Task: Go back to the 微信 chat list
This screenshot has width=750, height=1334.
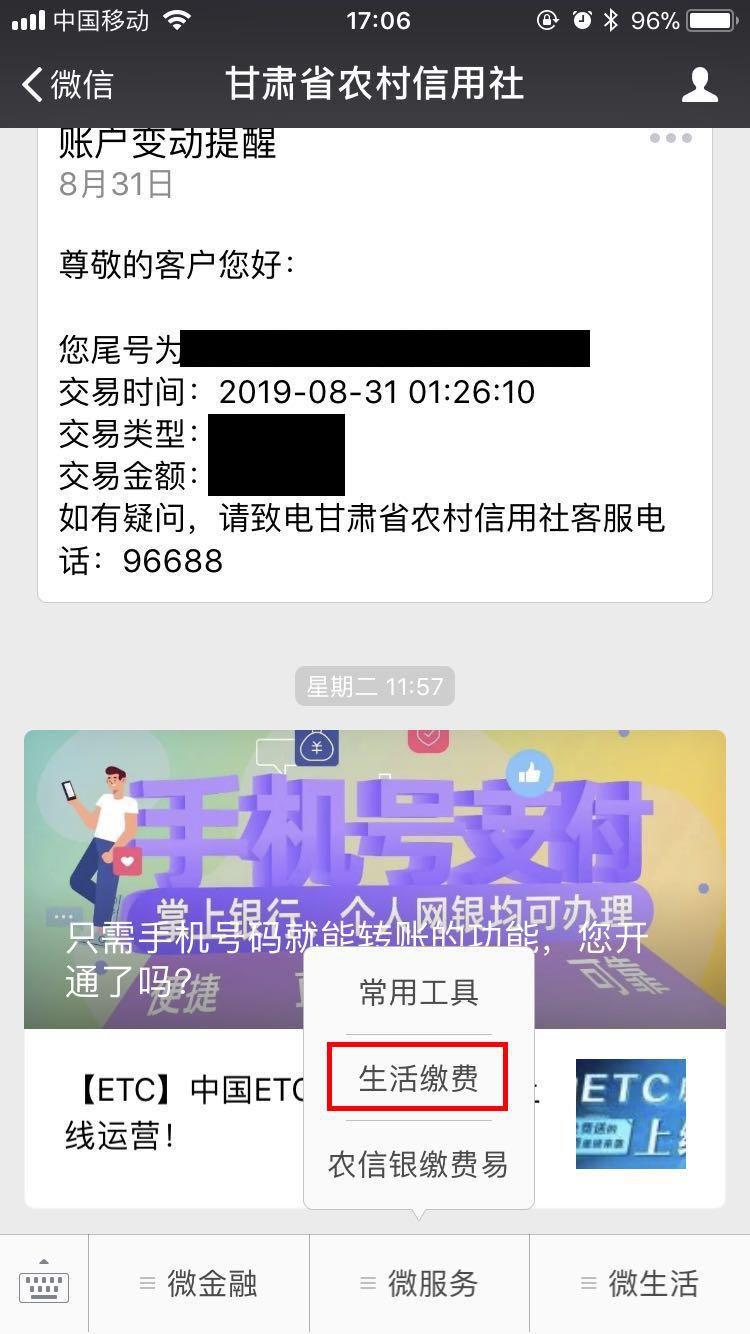Action: tap(68, 85)
